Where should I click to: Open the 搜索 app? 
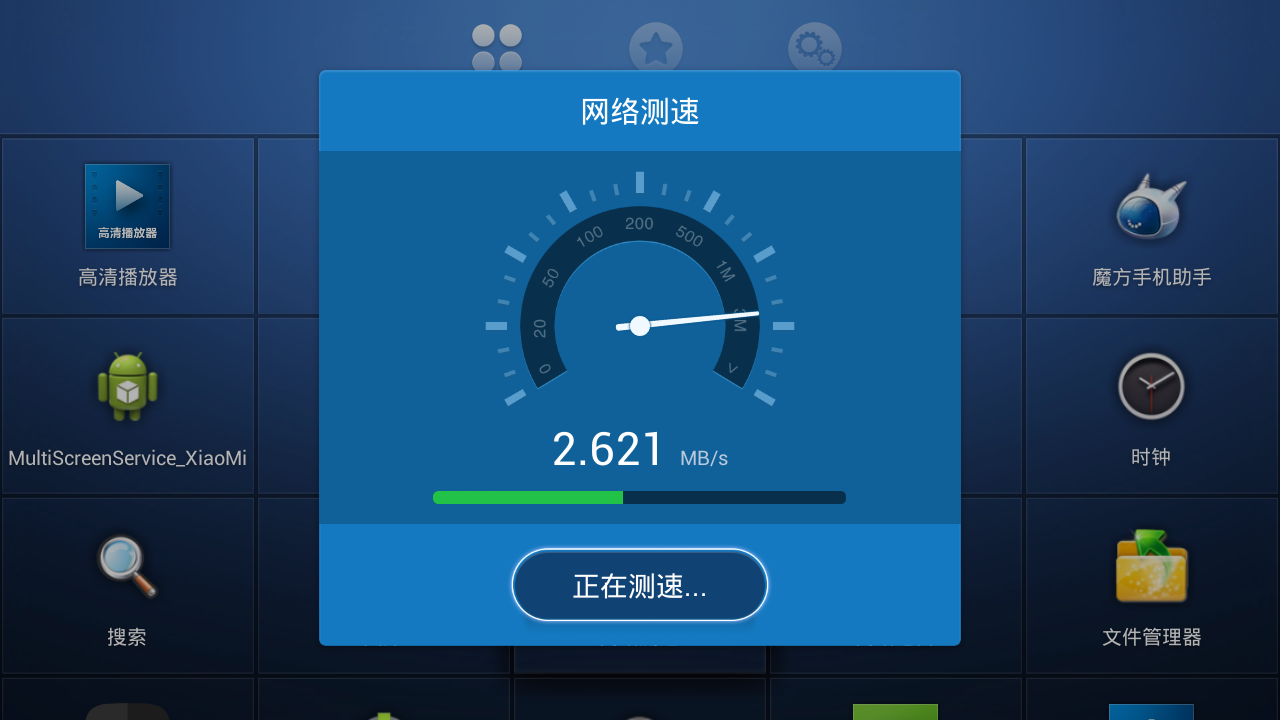click(x=127, y=586)
